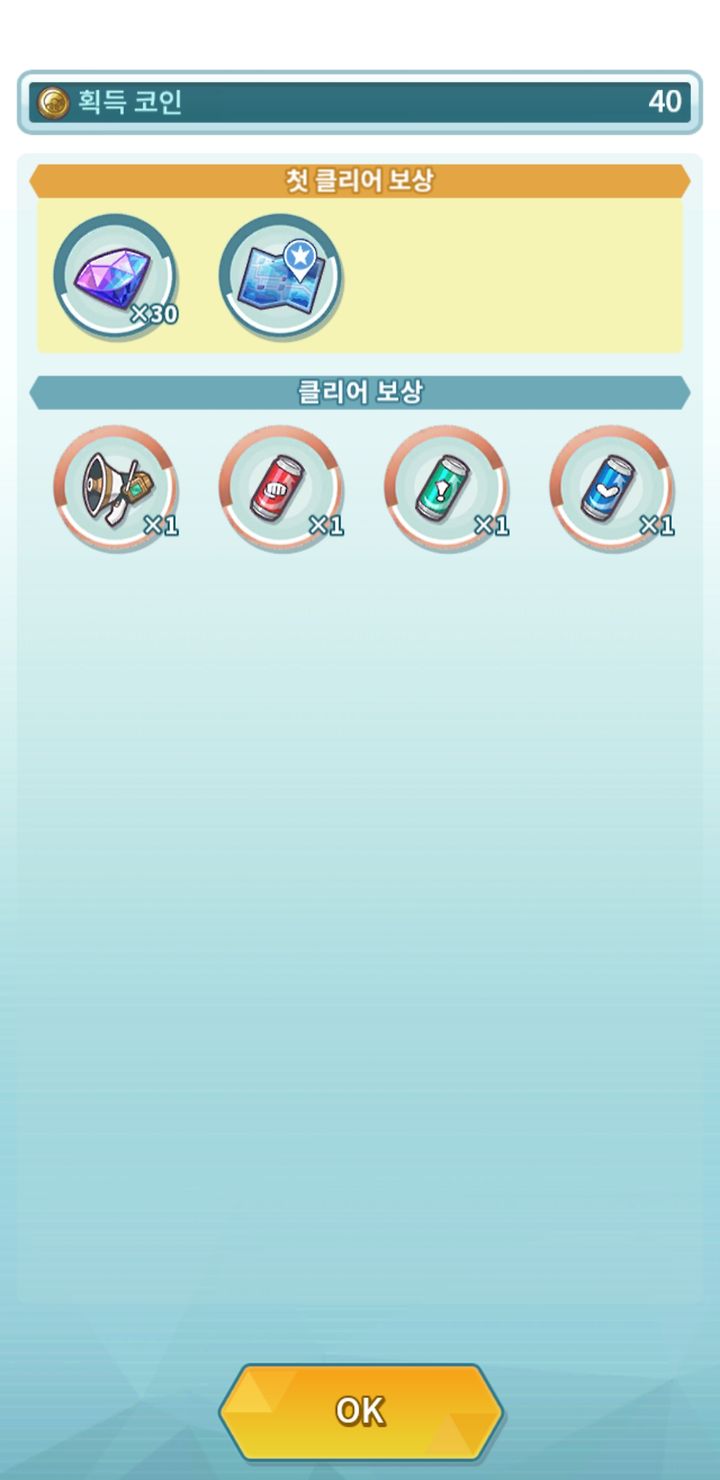Select the green can reward item
The height and width of the screenshot is (1480, 720).
point(446,488)
